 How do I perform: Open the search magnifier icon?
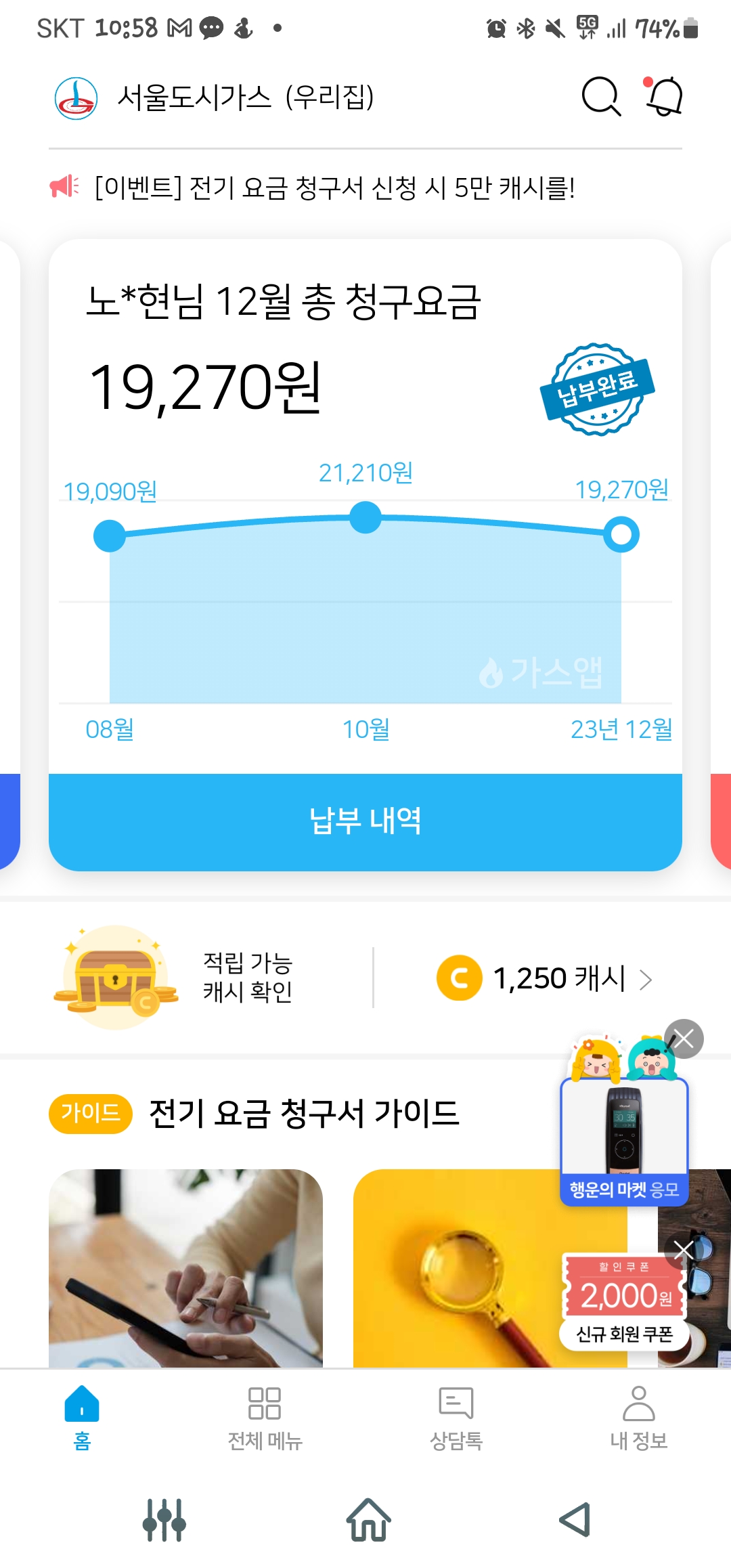tap(601, 97)
